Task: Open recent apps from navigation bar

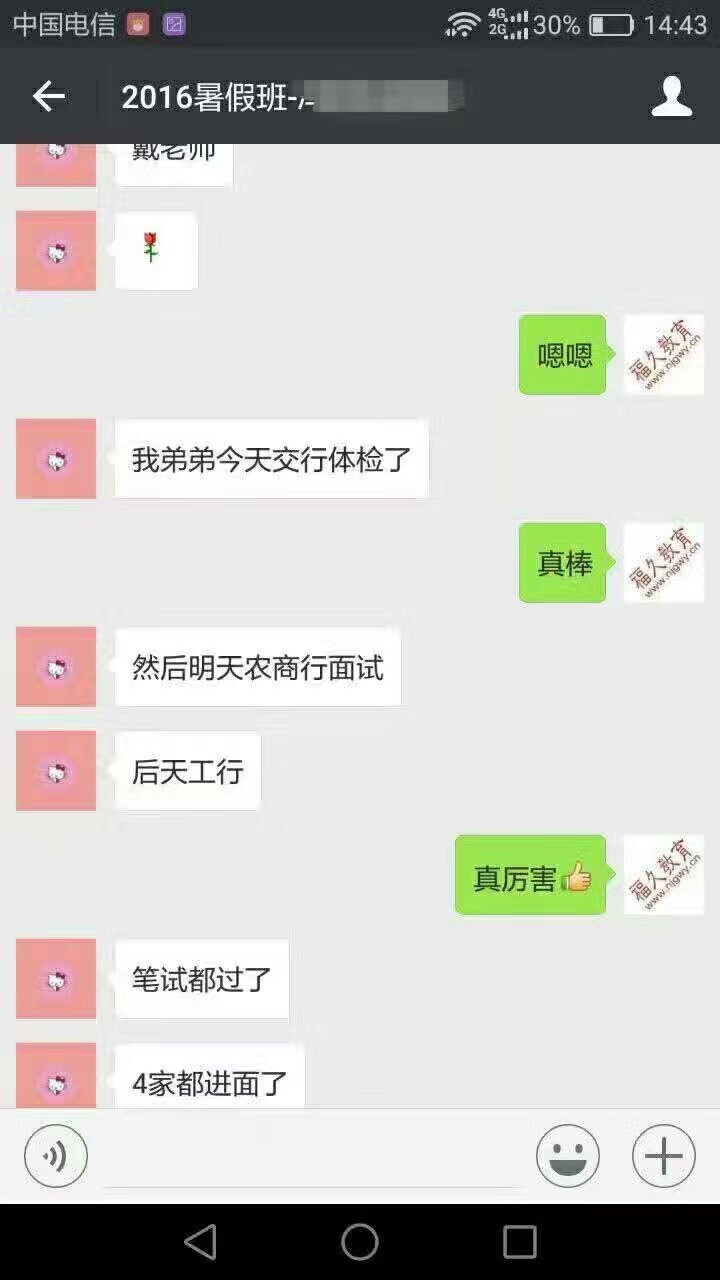Action: click(x=519, y=1242)
